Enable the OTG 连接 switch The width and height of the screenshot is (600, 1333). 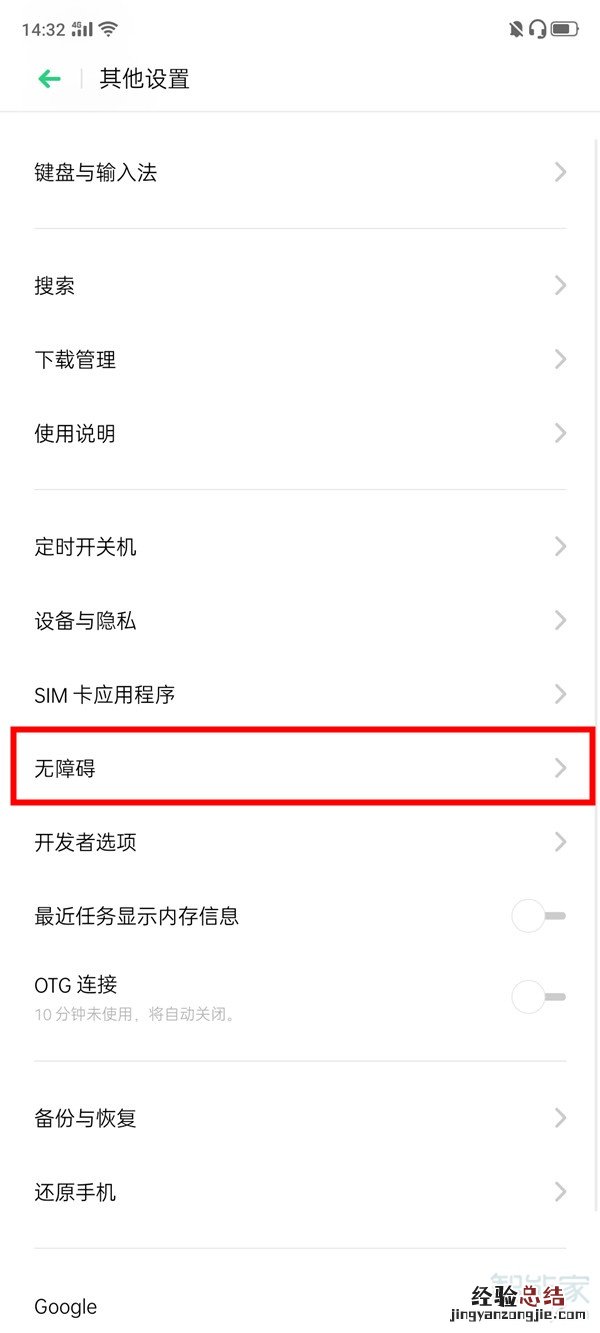(538, 997)
